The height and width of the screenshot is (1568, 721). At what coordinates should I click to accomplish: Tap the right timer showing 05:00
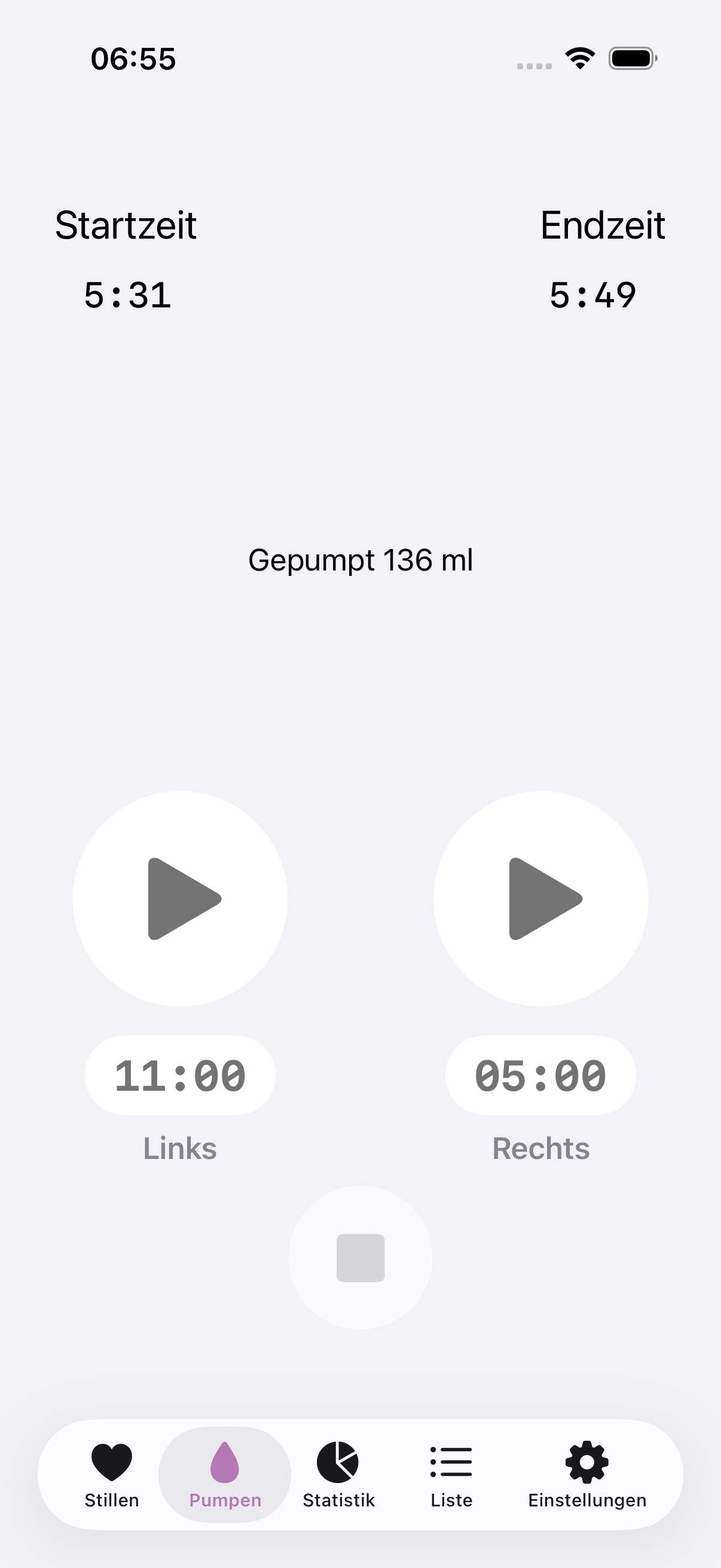(x=541, y=1075)
